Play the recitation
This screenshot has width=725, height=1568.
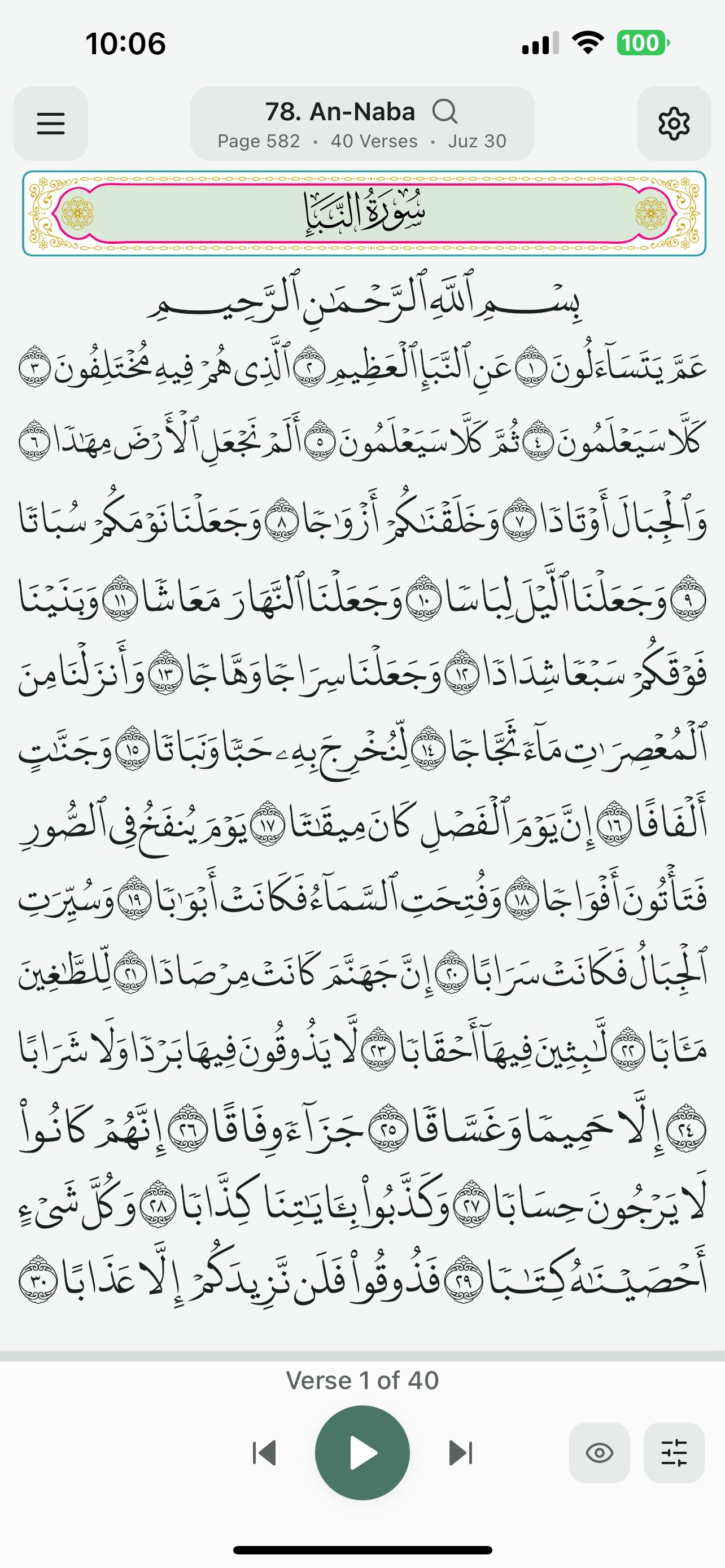362,1453
